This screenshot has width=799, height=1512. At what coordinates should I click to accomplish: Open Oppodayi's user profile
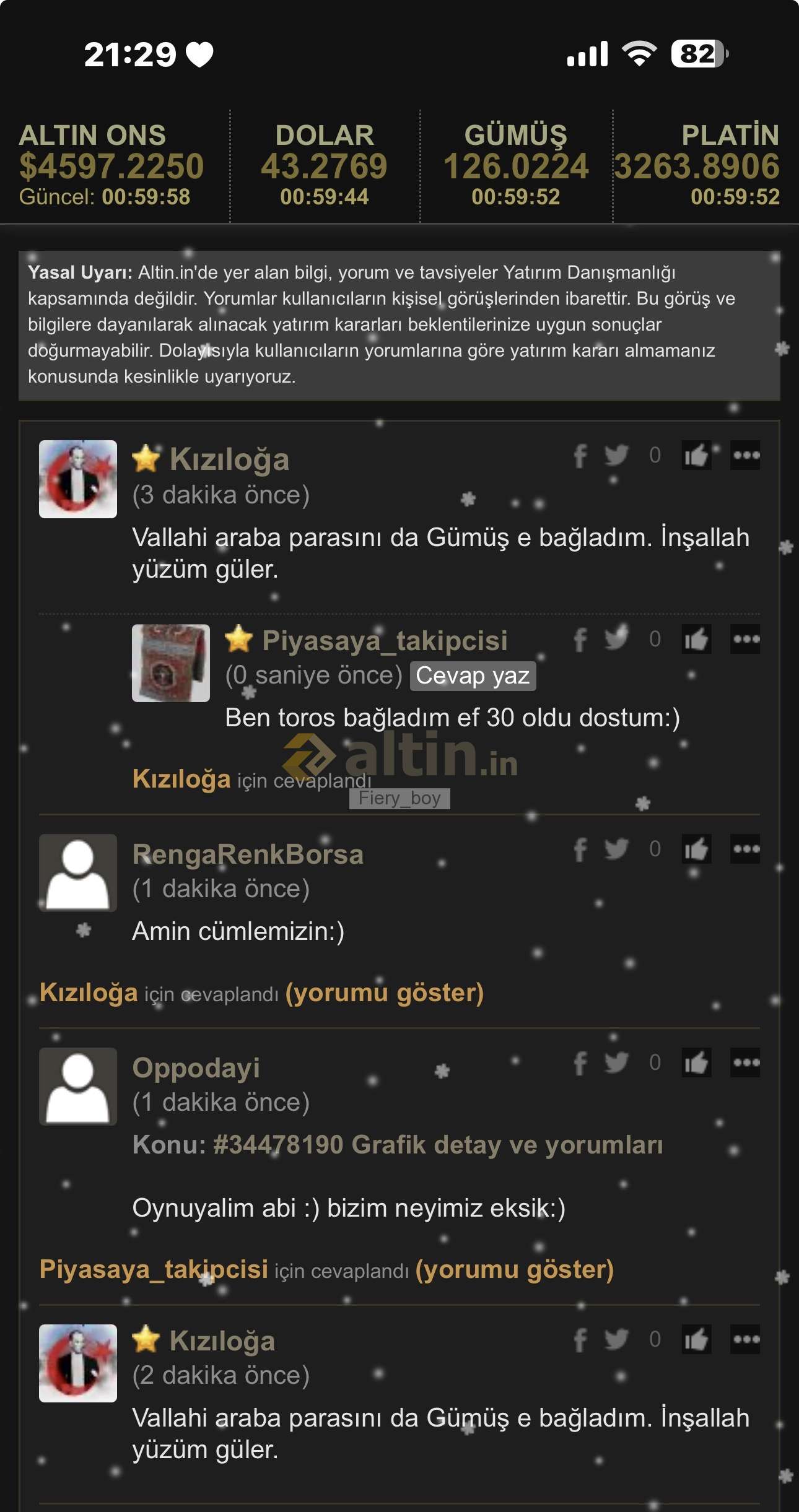click(x=196, y=1068)
